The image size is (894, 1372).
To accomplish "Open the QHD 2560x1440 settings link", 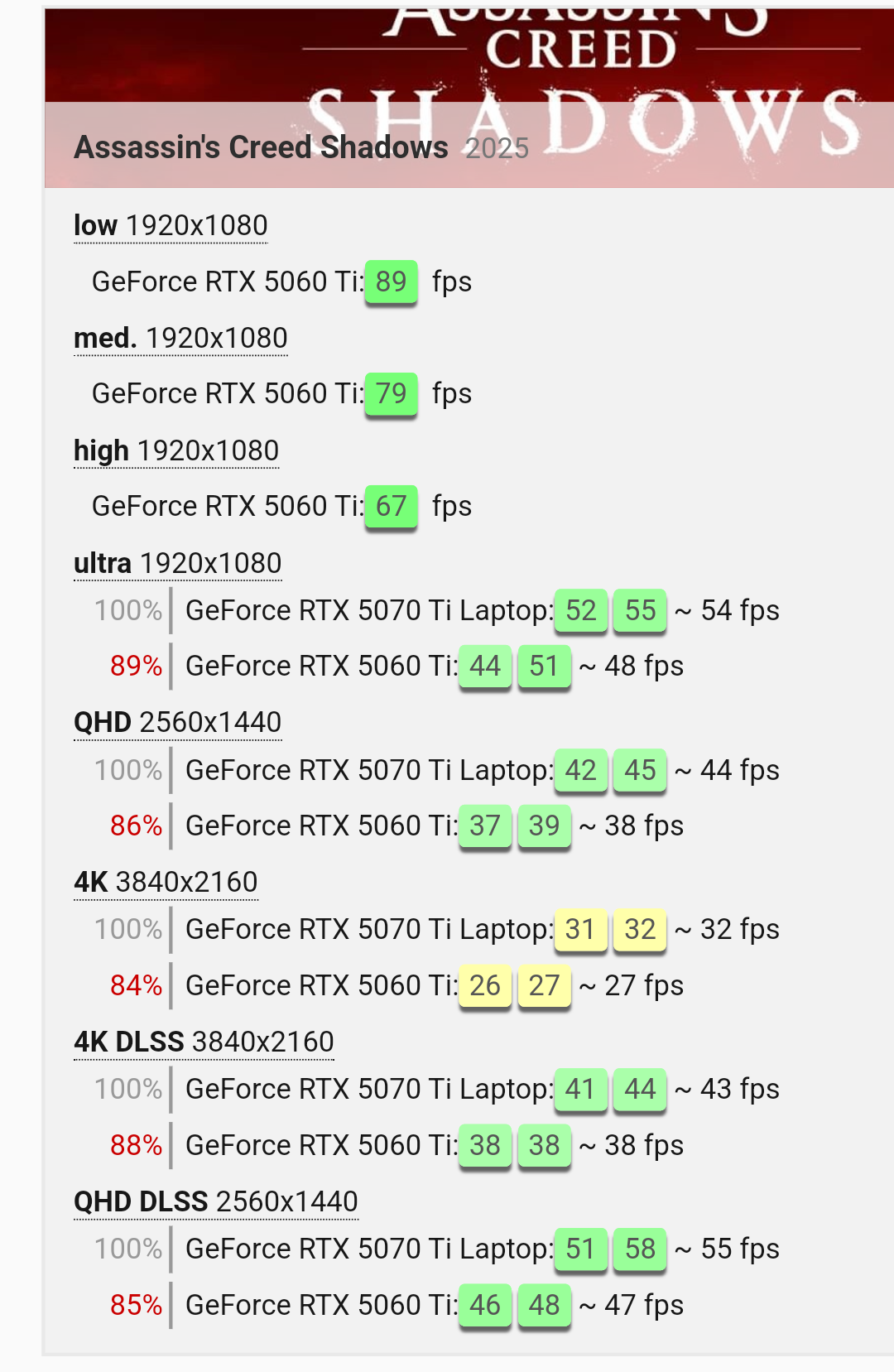I will [178, 722].
